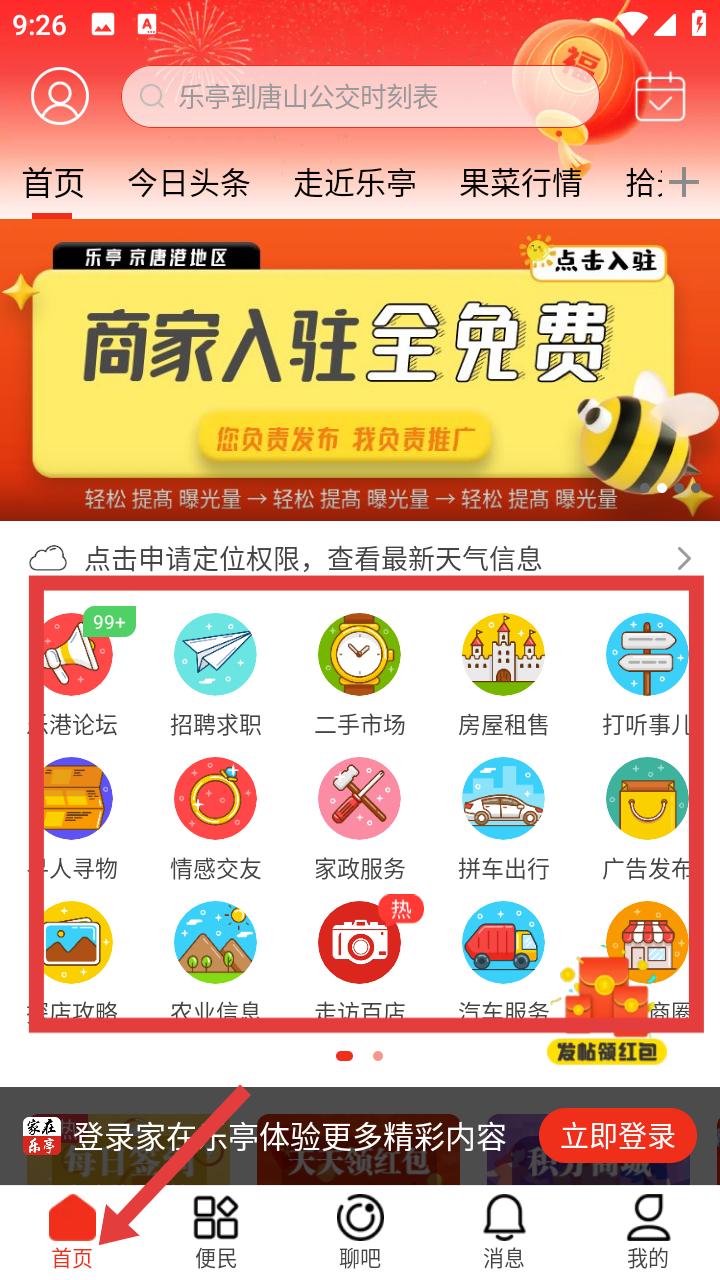Open the calendar check-in icon

pos(660,97)
